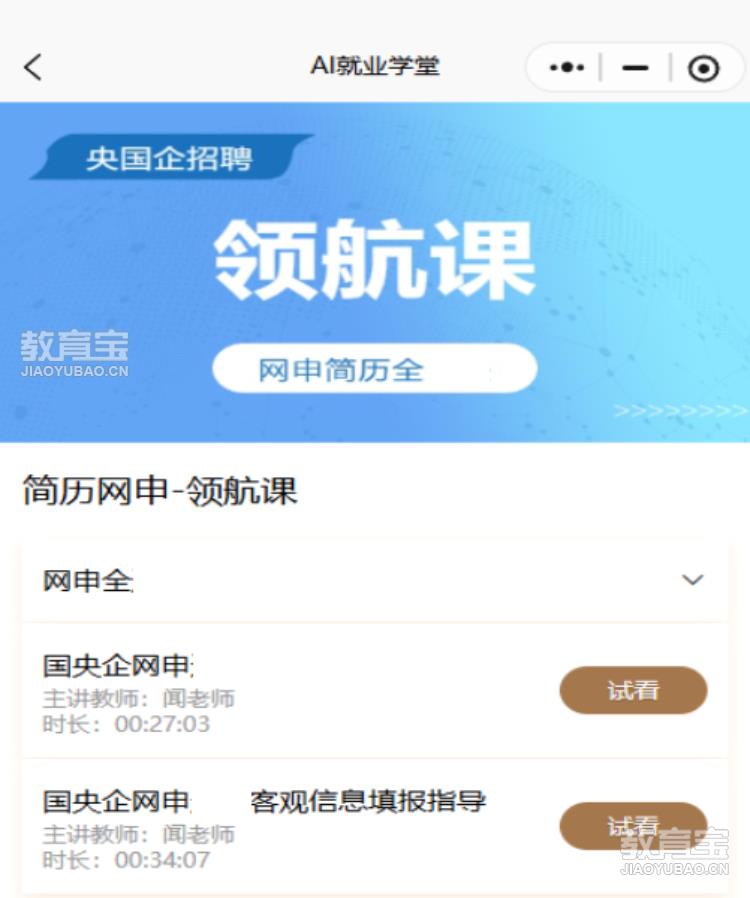Tap 试看 for the 27:03 lesson
Viewport: 750px width, 898px height.
point(633,690)
